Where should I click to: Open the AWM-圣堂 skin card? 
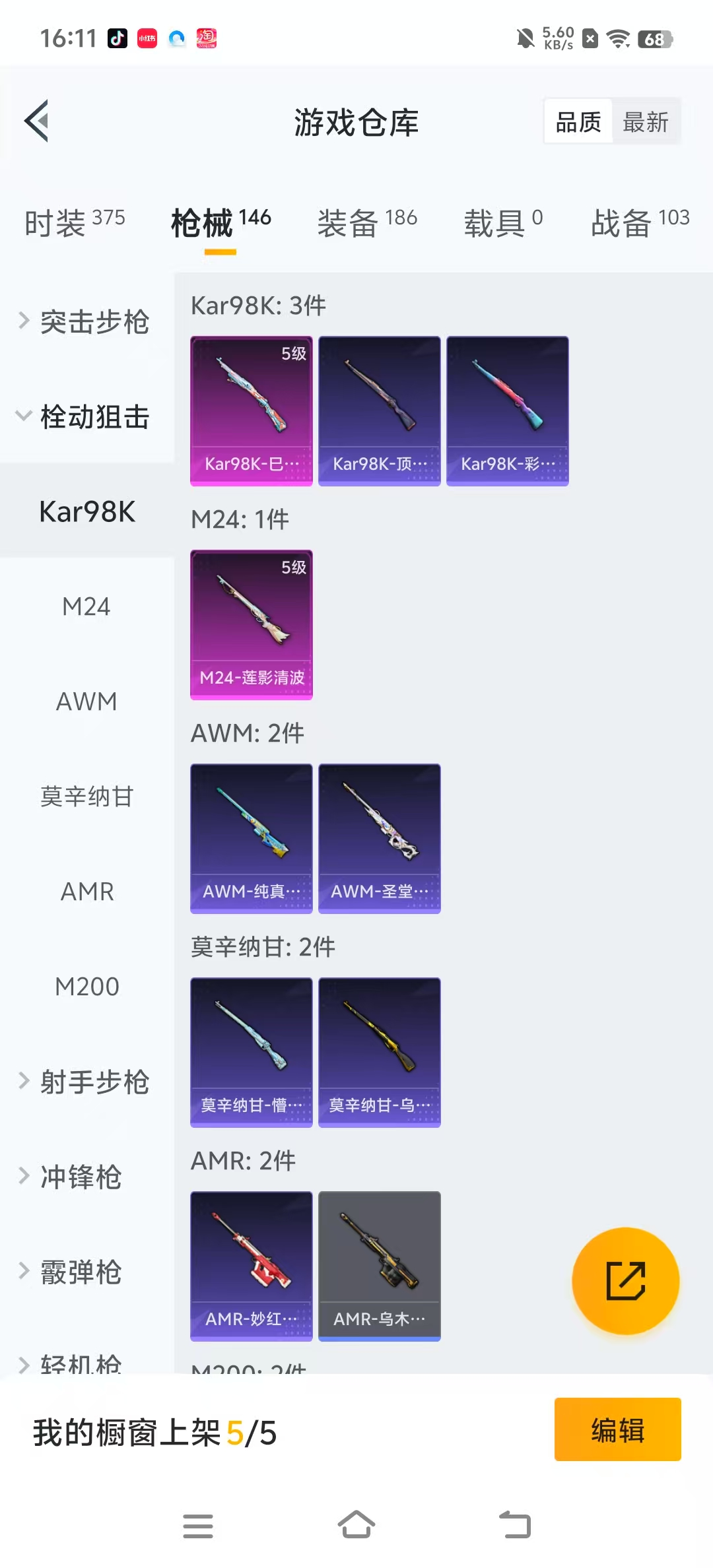point(380,838)
